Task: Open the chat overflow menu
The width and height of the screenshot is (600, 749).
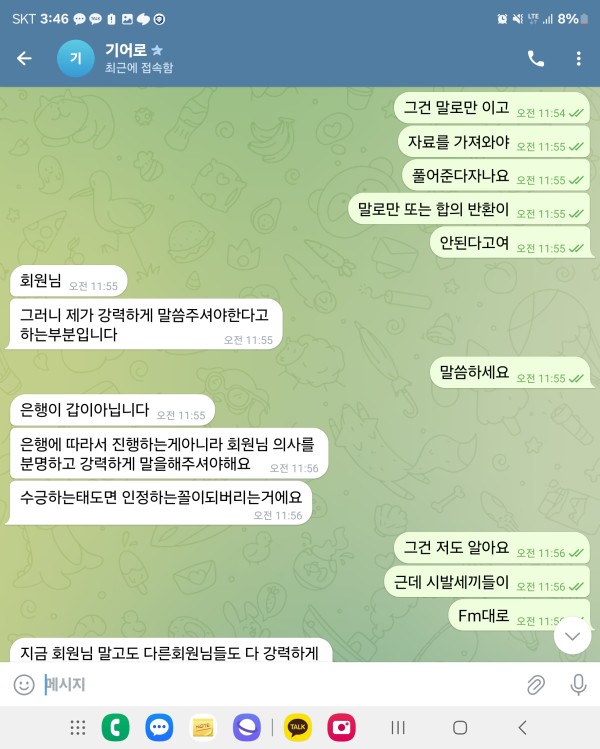Action: [578, 59]
